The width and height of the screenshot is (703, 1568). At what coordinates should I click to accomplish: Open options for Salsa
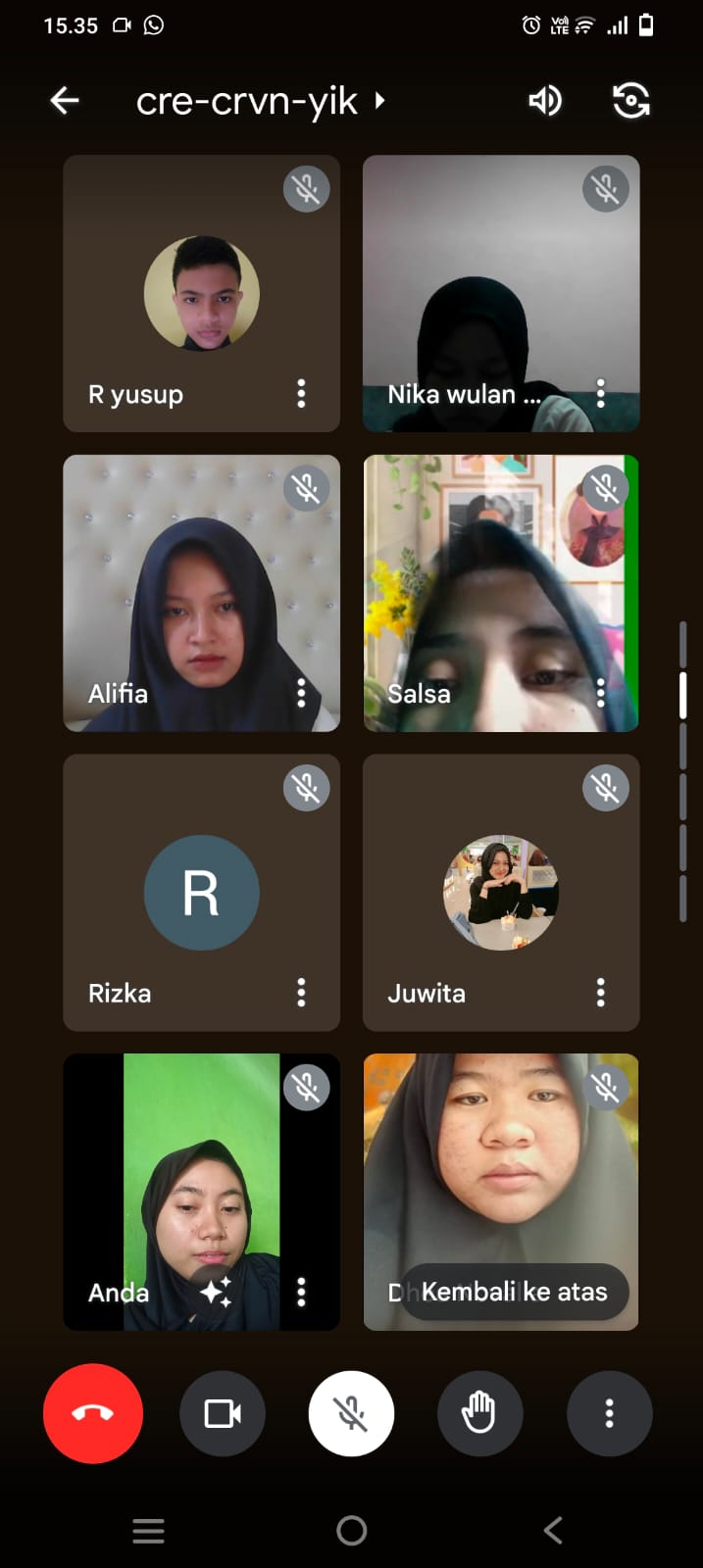coord(600,693)
